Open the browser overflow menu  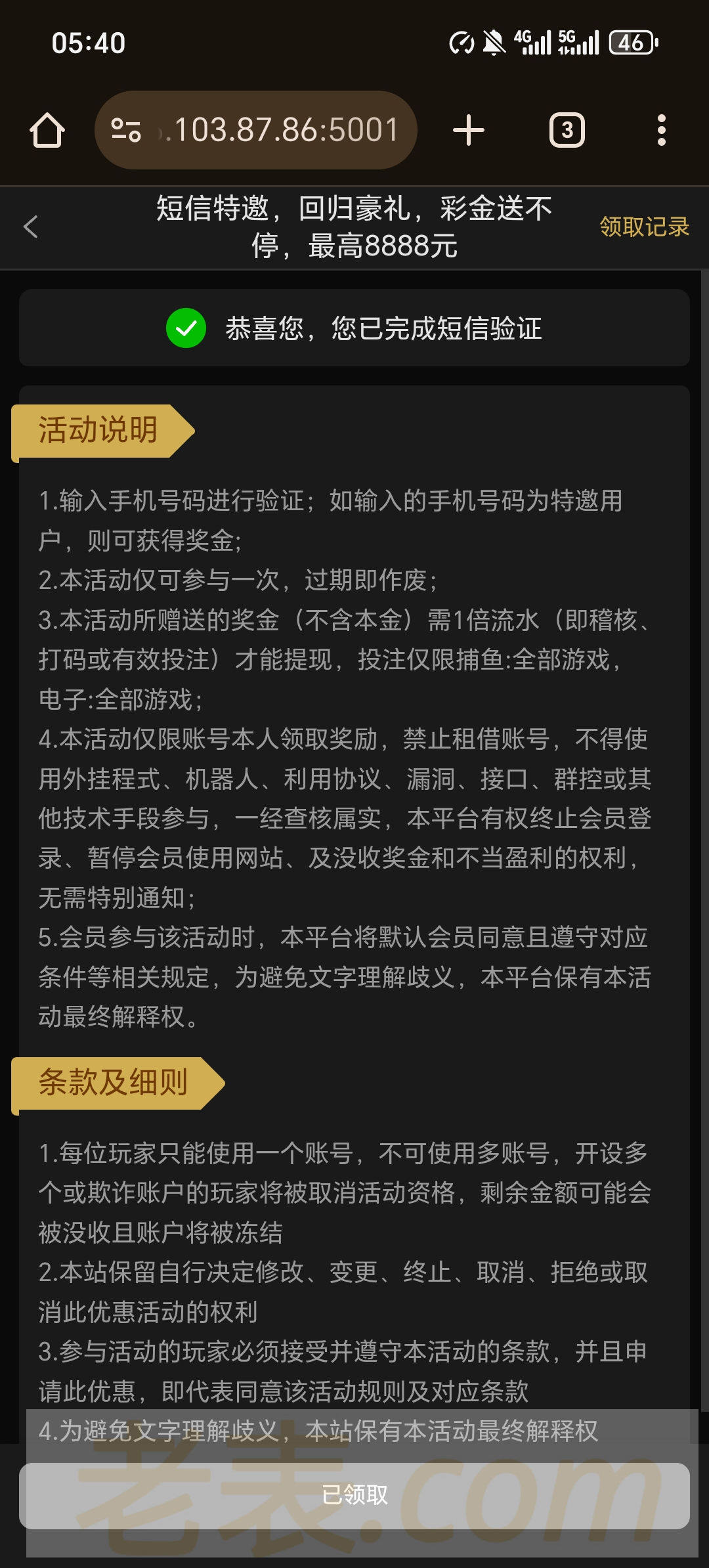pos(661,130)
